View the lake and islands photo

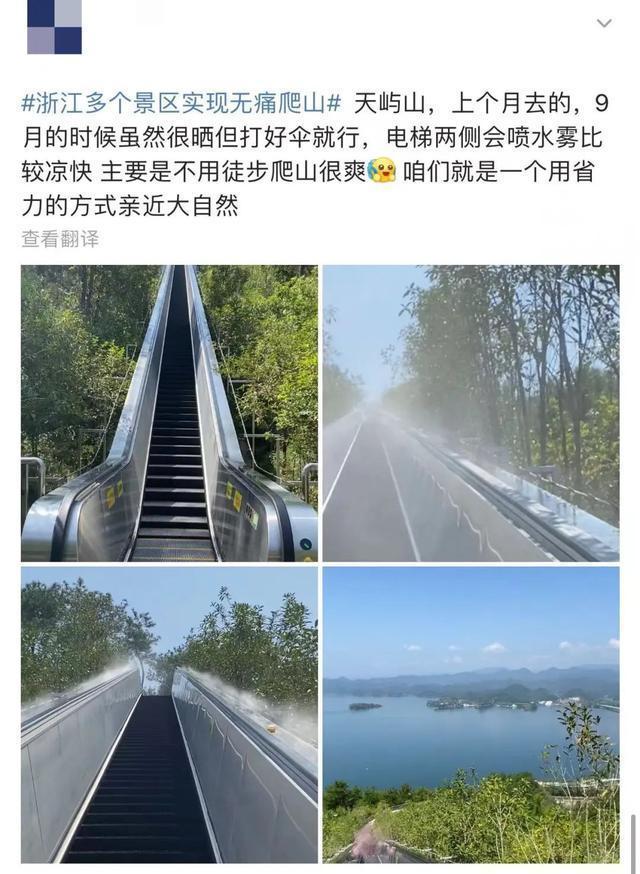pyautogui.click(x=470, y=714)
